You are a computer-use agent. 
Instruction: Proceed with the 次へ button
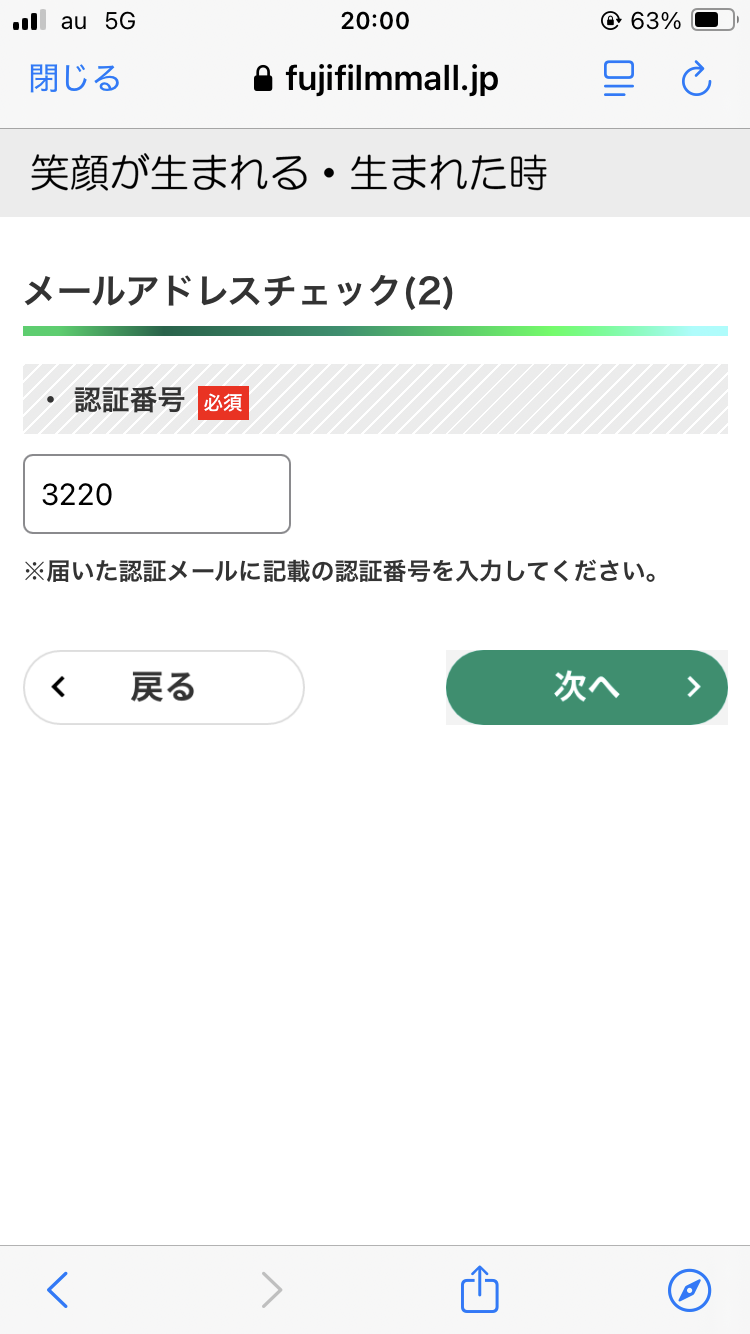point(587,687)
